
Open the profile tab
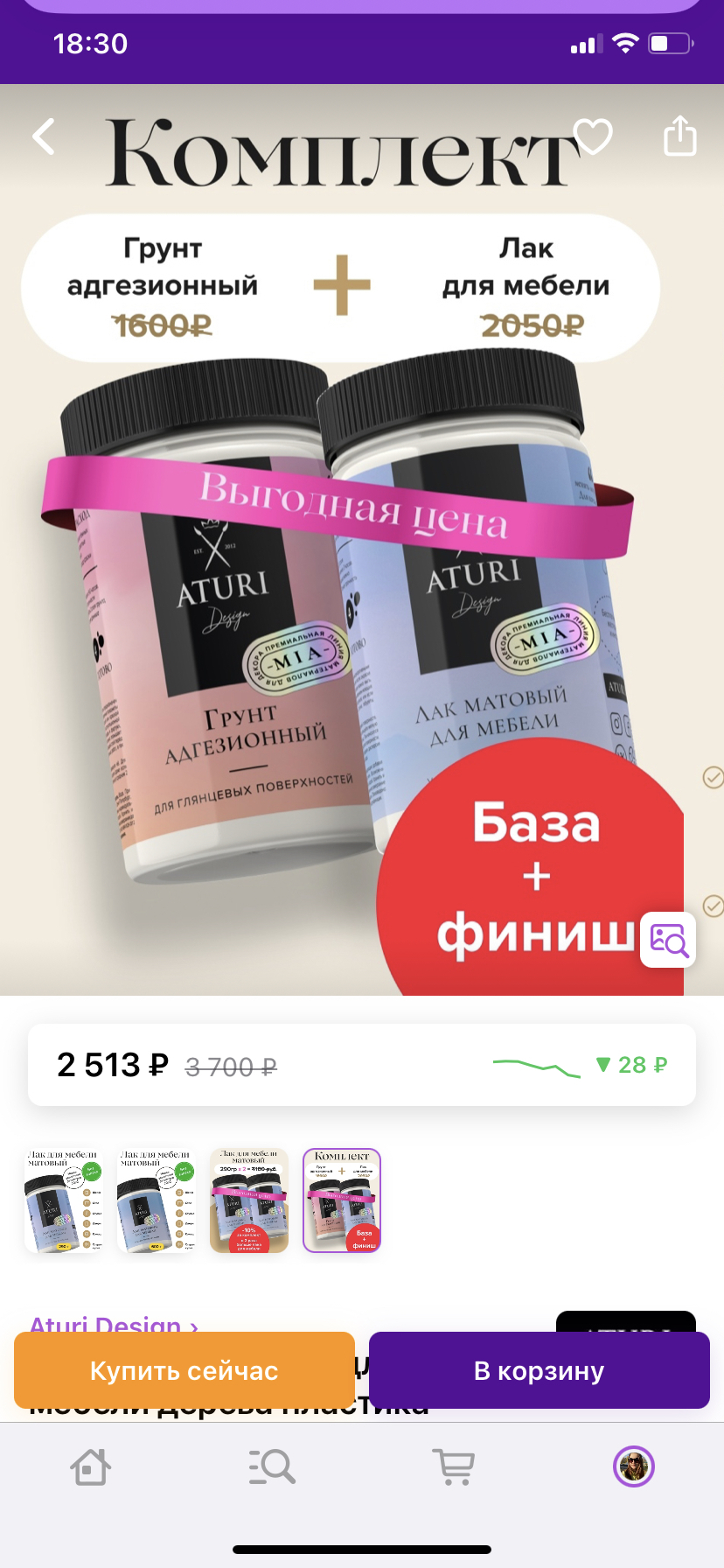point(634,1466)
